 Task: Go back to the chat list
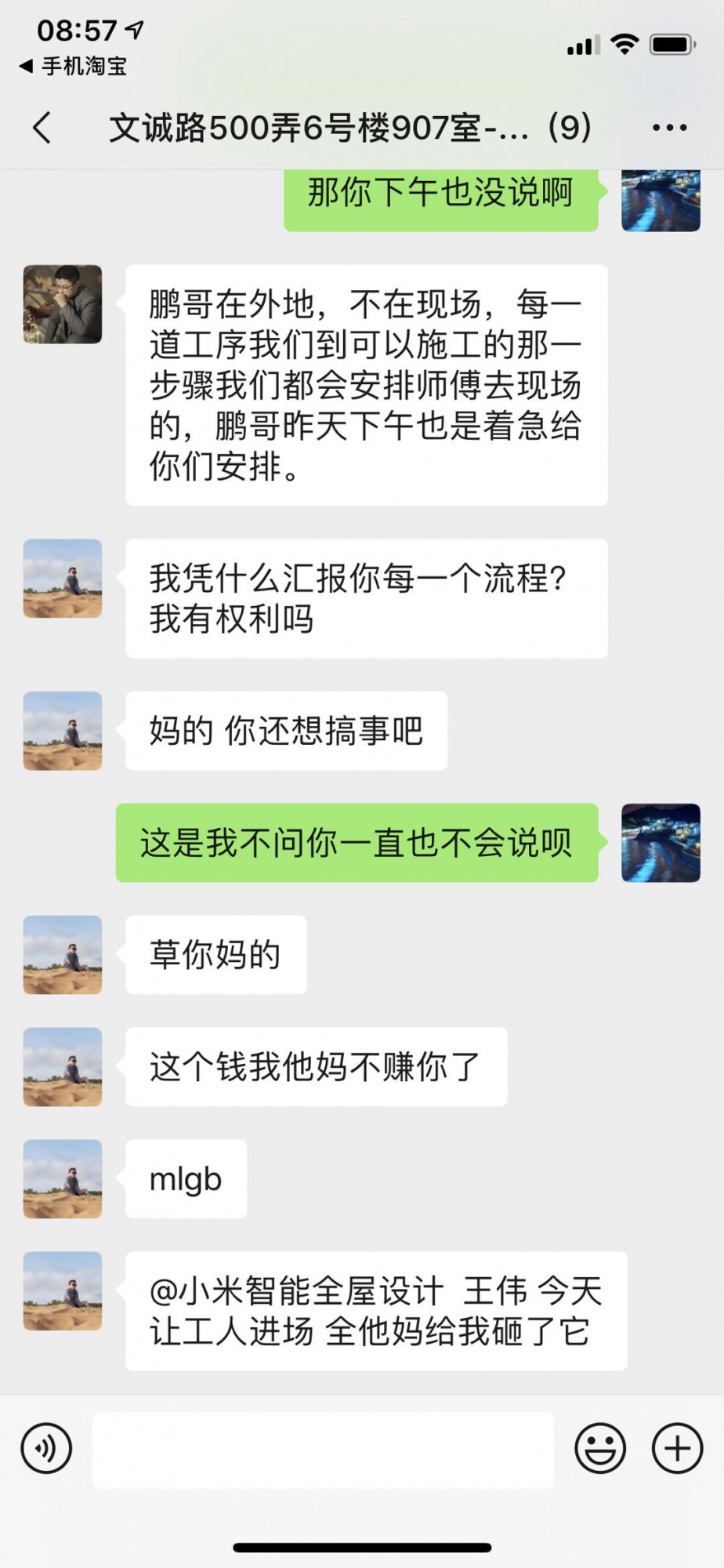pyautogui.click(x=42, y=128)
